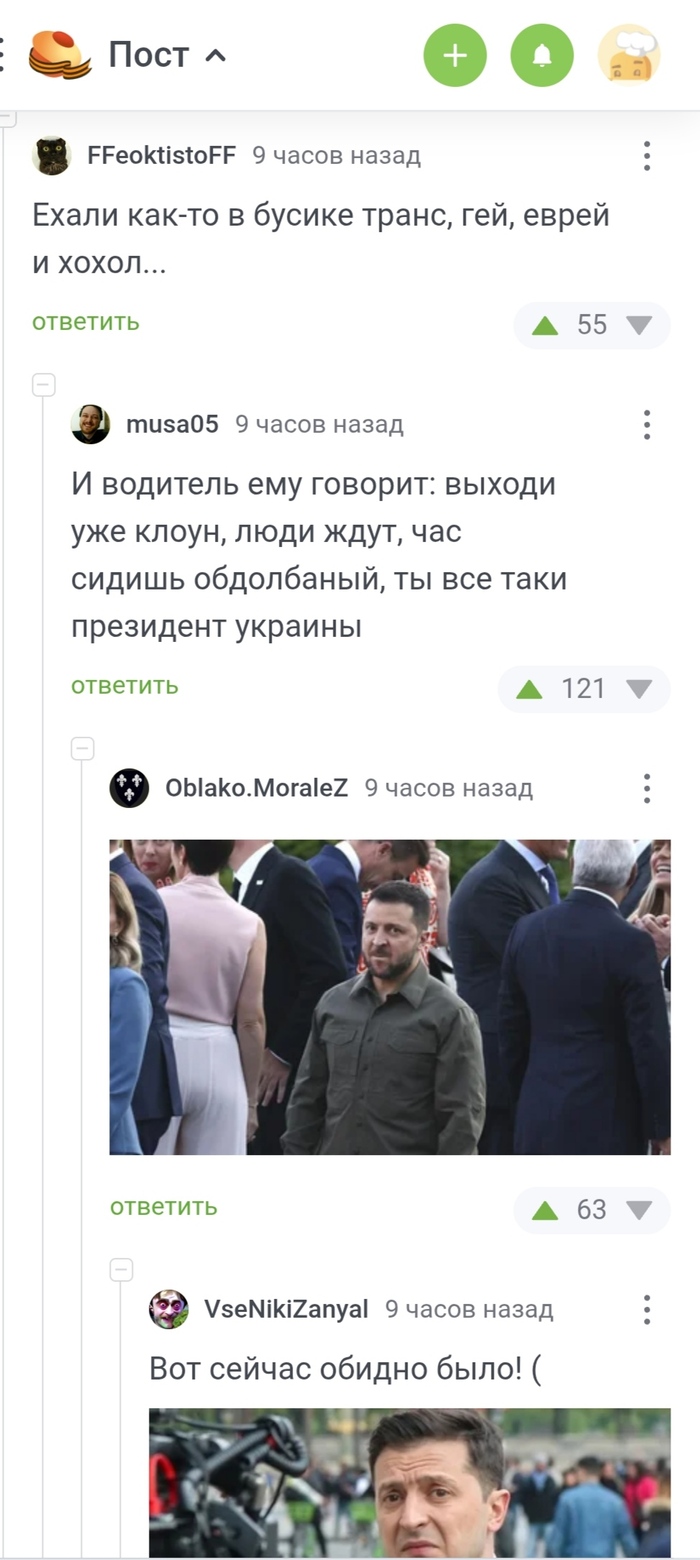
Task: Upvote musa05's comment
Action: (x=529, y=689)
